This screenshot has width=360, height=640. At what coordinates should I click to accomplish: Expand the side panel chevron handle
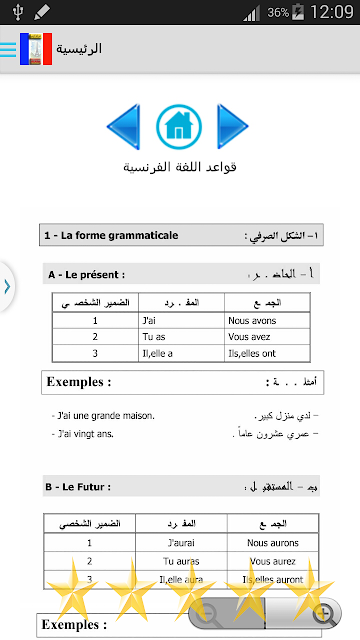click(7, 287)
